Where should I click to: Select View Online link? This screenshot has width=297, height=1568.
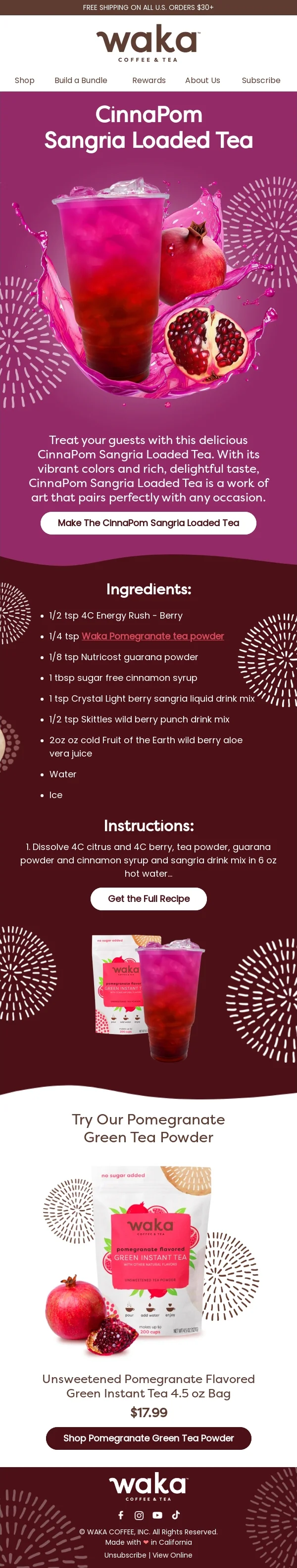(x=172, y=1555)
